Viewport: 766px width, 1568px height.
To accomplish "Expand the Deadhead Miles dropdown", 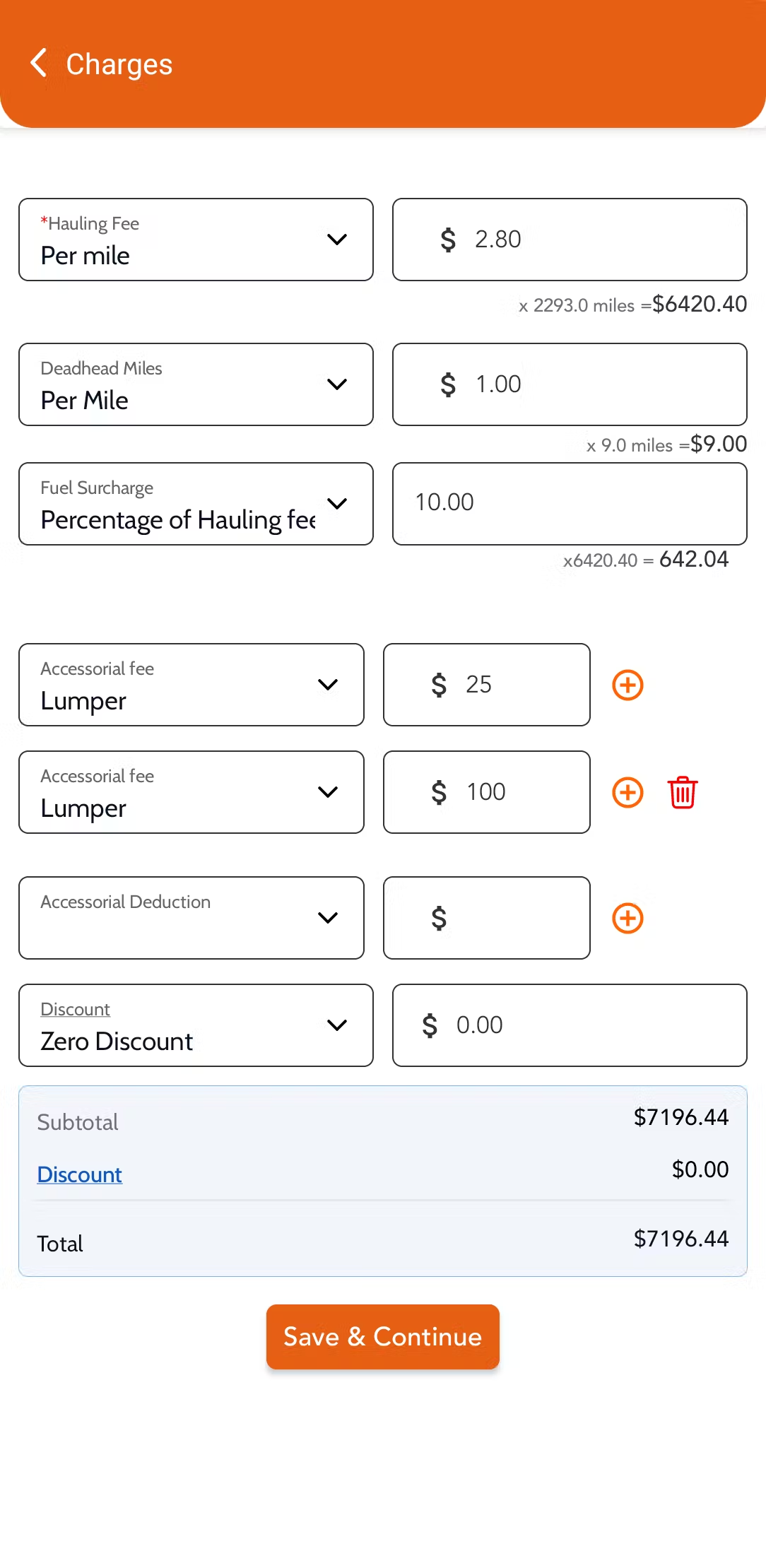I will [196, 384].
